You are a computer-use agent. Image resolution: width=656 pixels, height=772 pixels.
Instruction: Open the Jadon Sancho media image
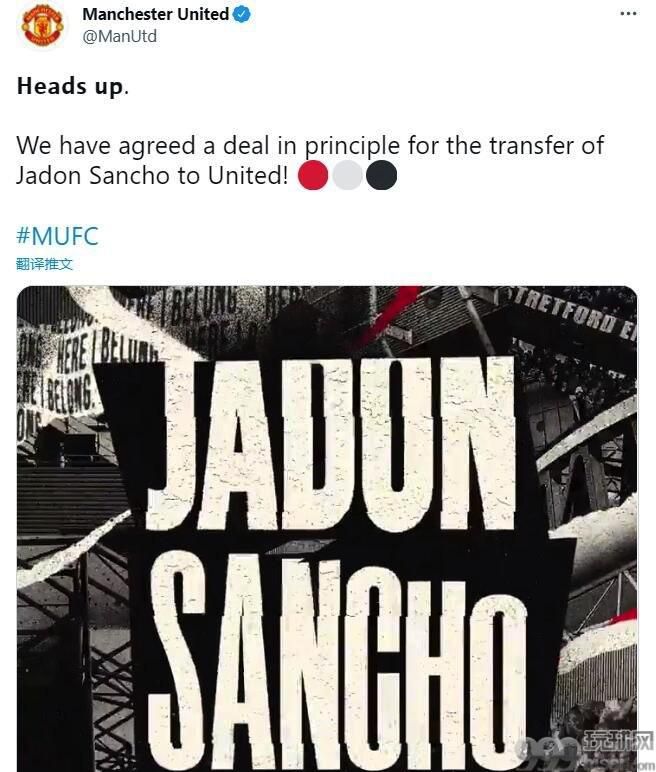pos(327,528)
